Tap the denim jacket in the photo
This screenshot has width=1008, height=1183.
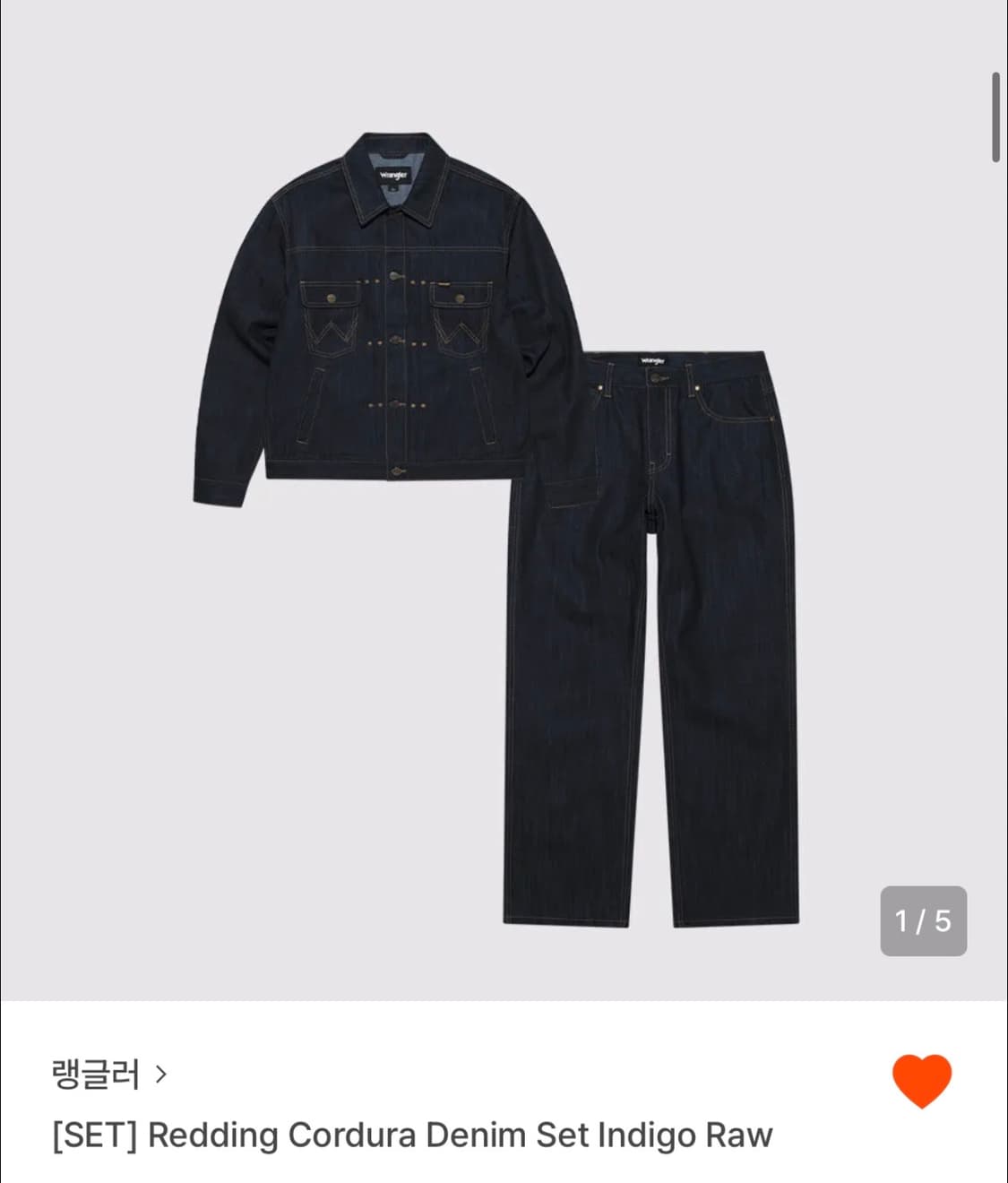tap(385, 314)
